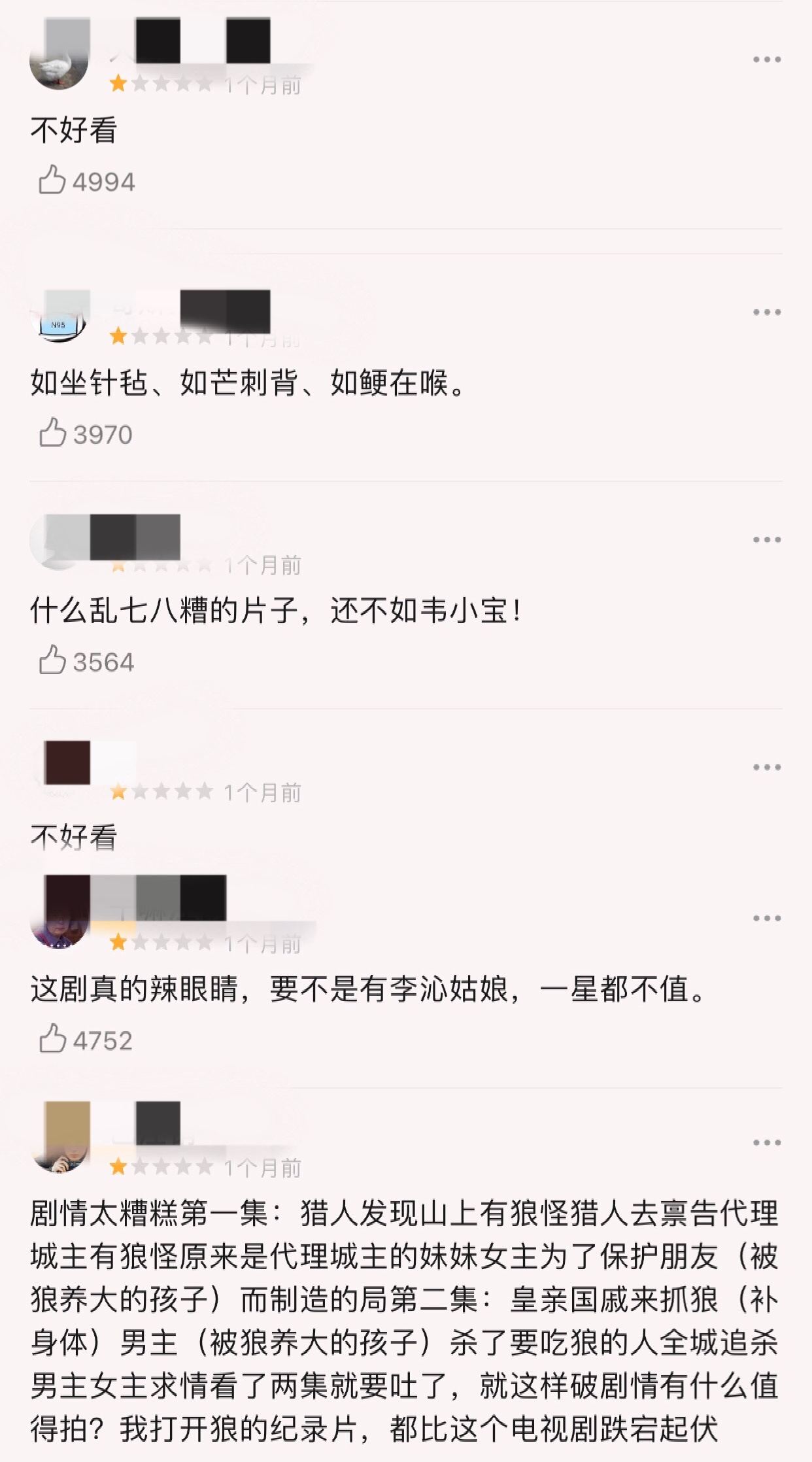Open the overflow menu on the 4994-like review
The width and height of the screenshot is (812, 1462).
[x=766, y=59]
